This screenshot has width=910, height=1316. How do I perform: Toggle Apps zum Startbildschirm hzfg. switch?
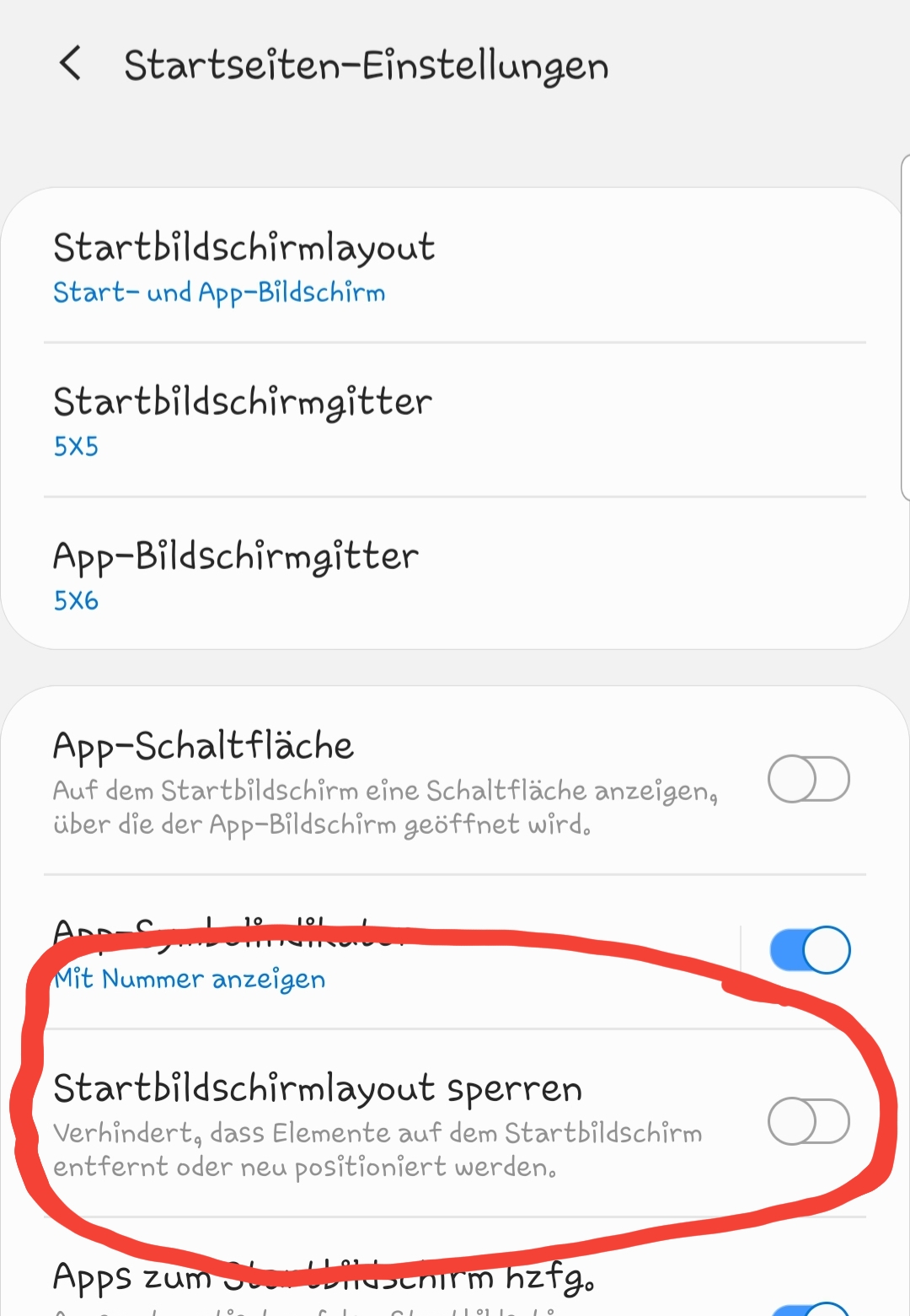(x=811, y=1307)
